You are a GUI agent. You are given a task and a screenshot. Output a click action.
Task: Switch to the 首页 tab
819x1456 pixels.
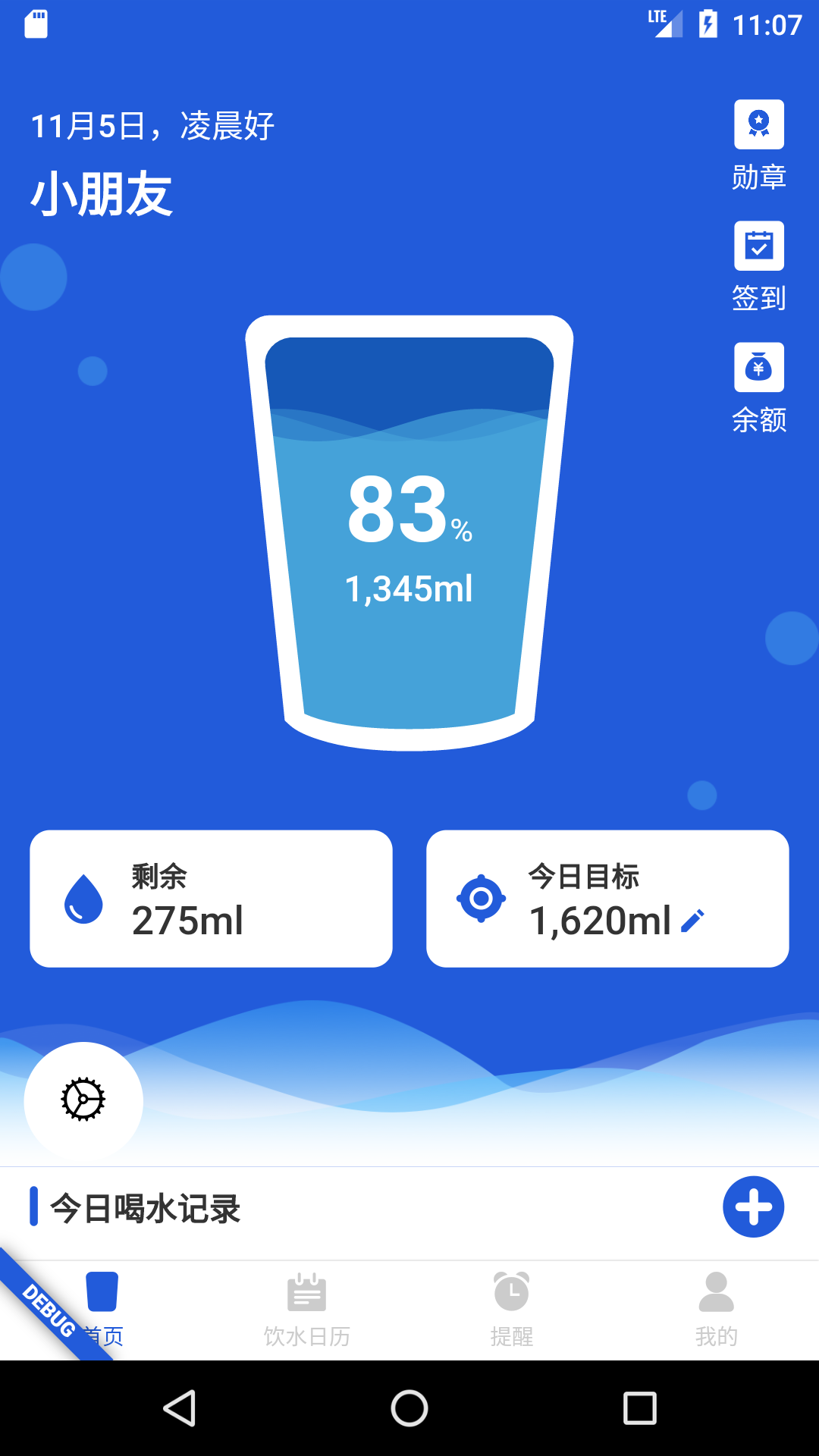tap(102, 1308)
